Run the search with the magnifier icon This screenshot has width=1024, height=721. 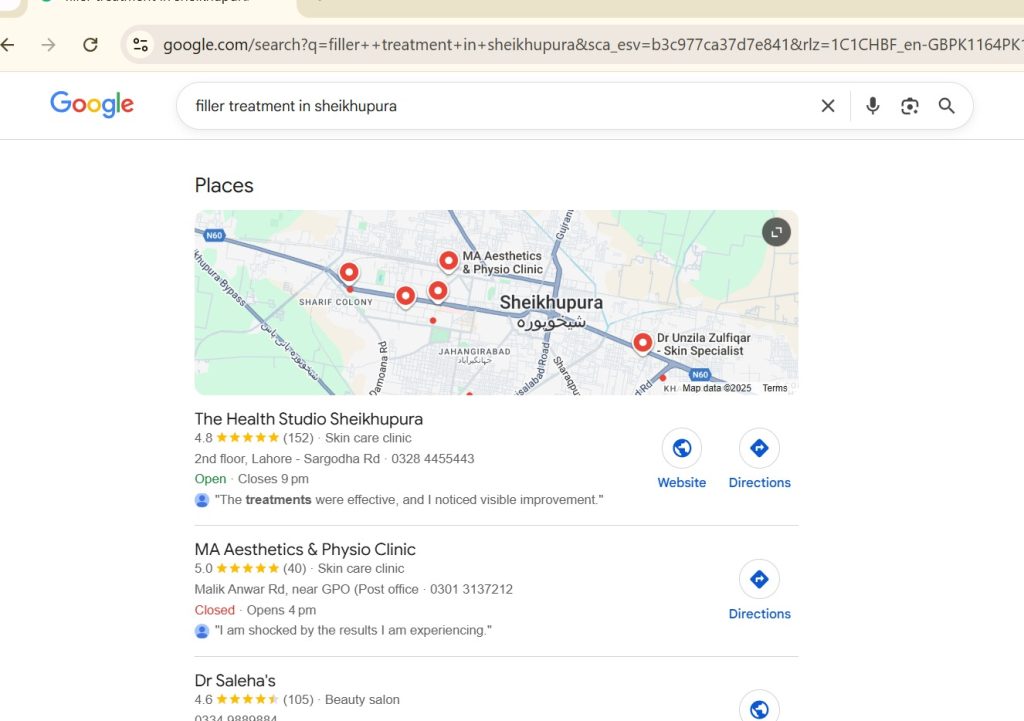pyautogui.click(x=946, y=106)
